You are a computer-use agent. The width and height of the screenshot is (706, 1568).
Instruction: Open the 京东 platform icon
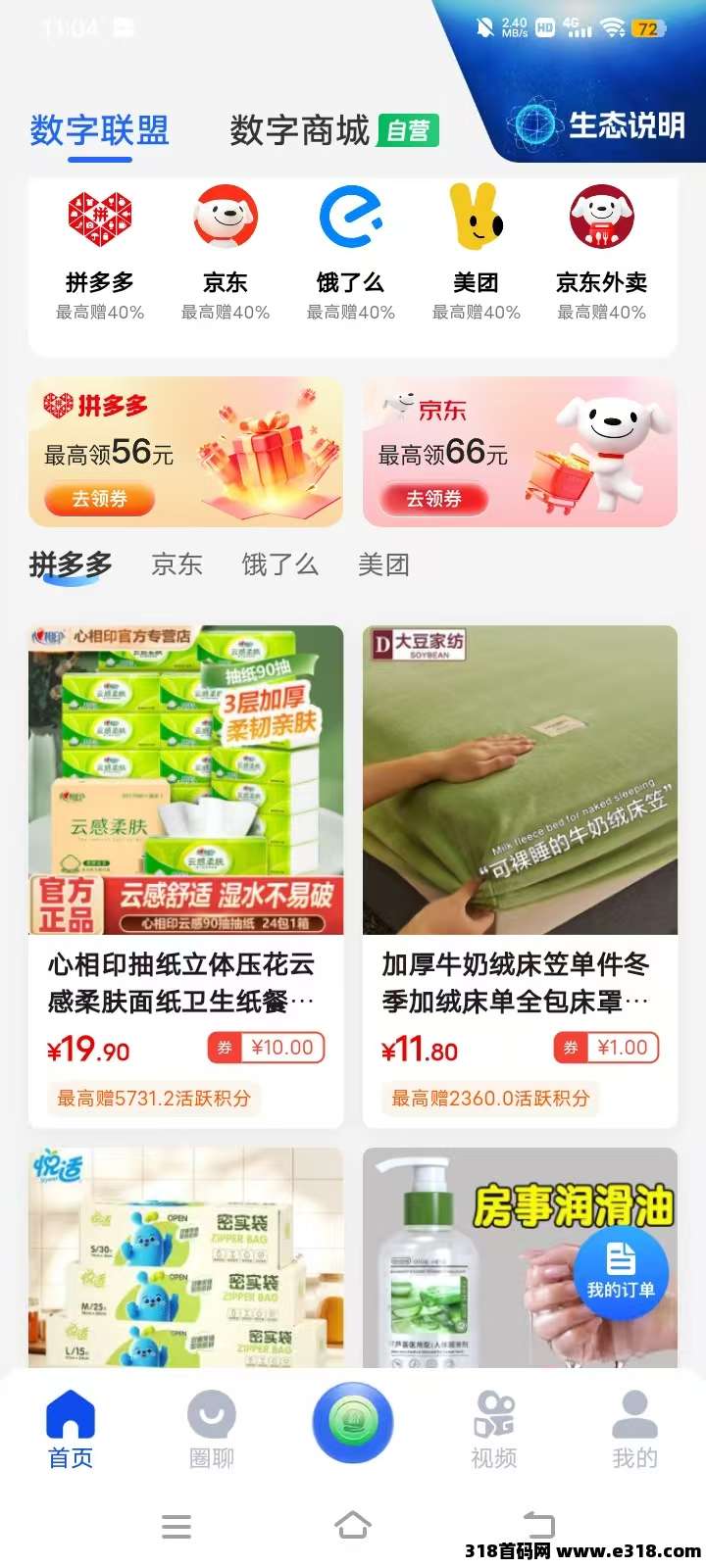coord(226,219)
